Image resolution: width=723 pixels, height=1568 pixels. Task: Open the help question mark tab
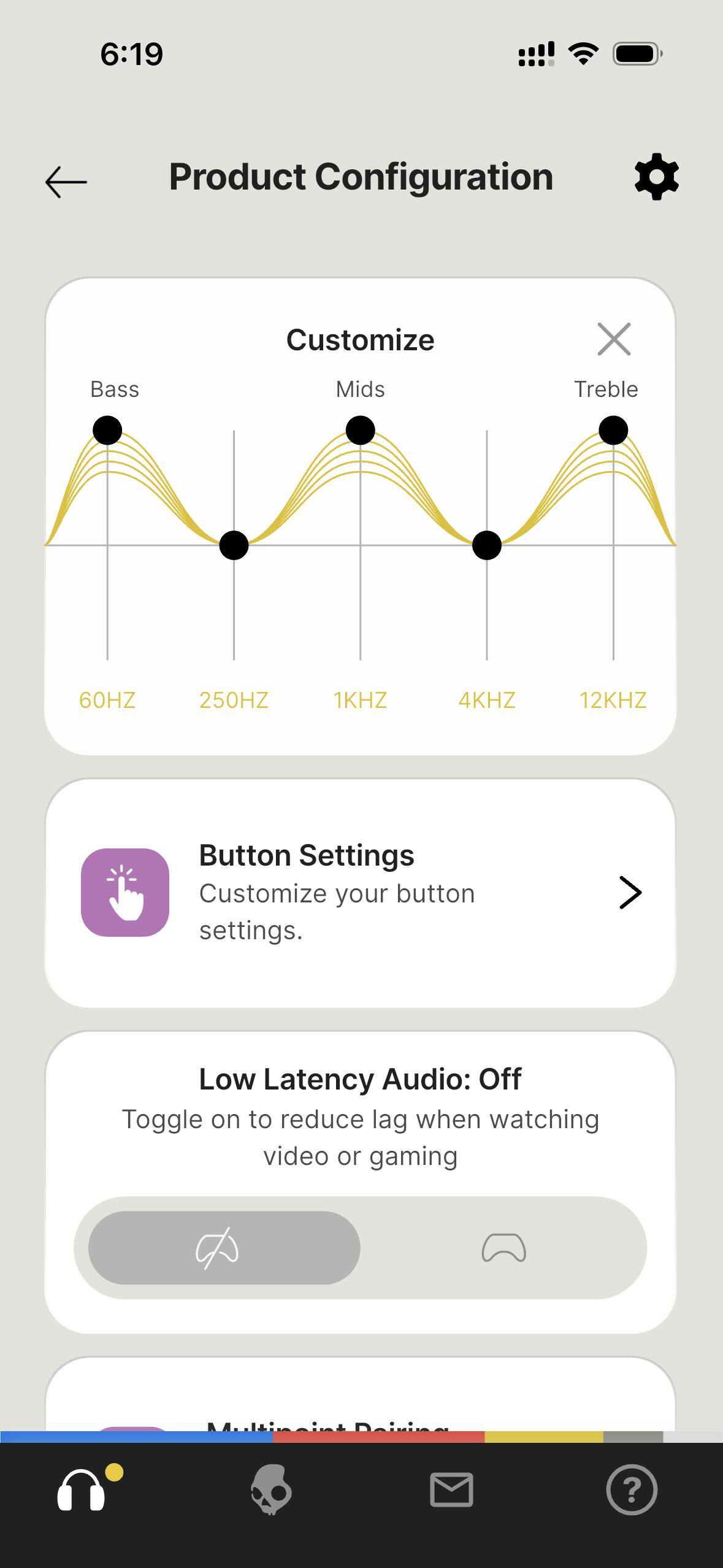[x=632, y=1489]
